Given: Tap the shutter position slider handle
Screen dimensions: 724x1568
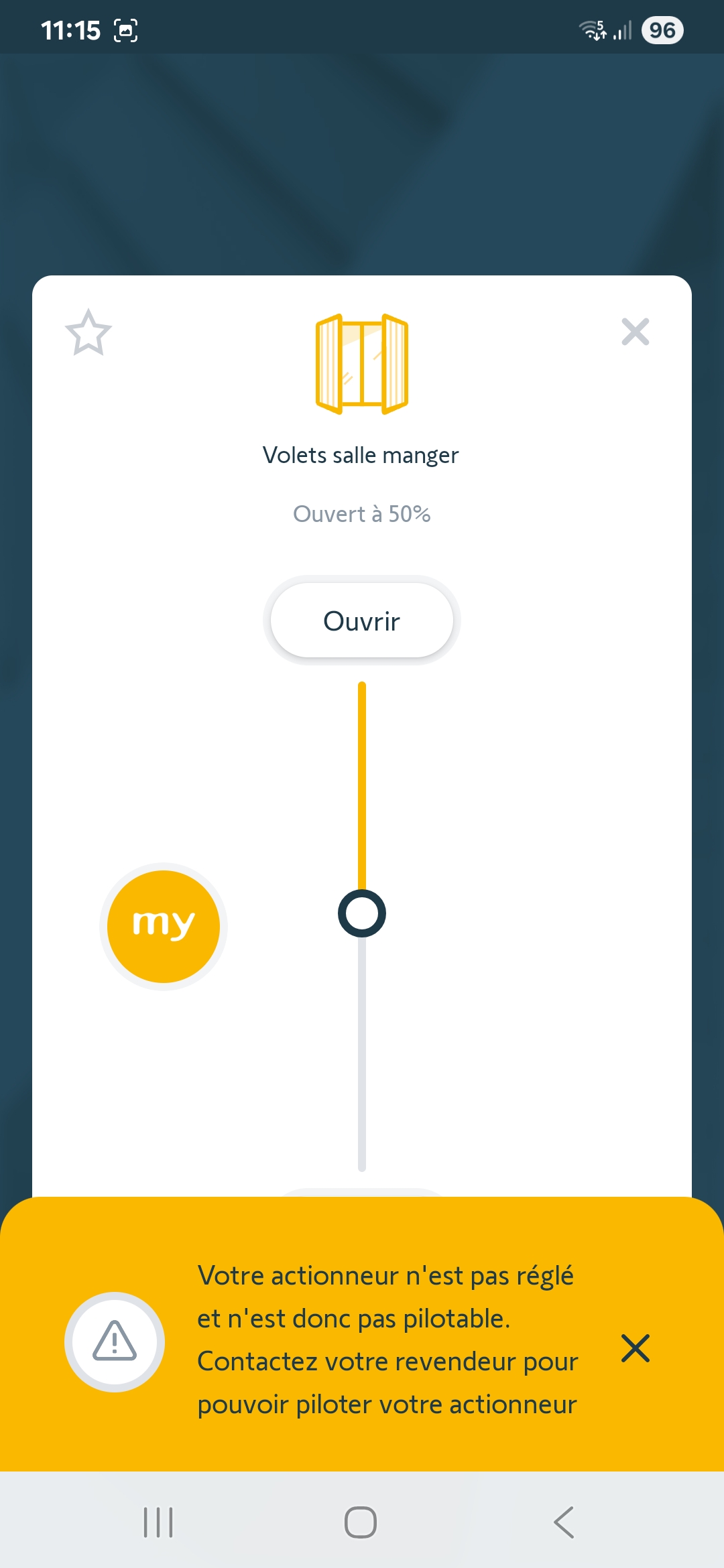Looking at the screenshot, I should [362, 913].
